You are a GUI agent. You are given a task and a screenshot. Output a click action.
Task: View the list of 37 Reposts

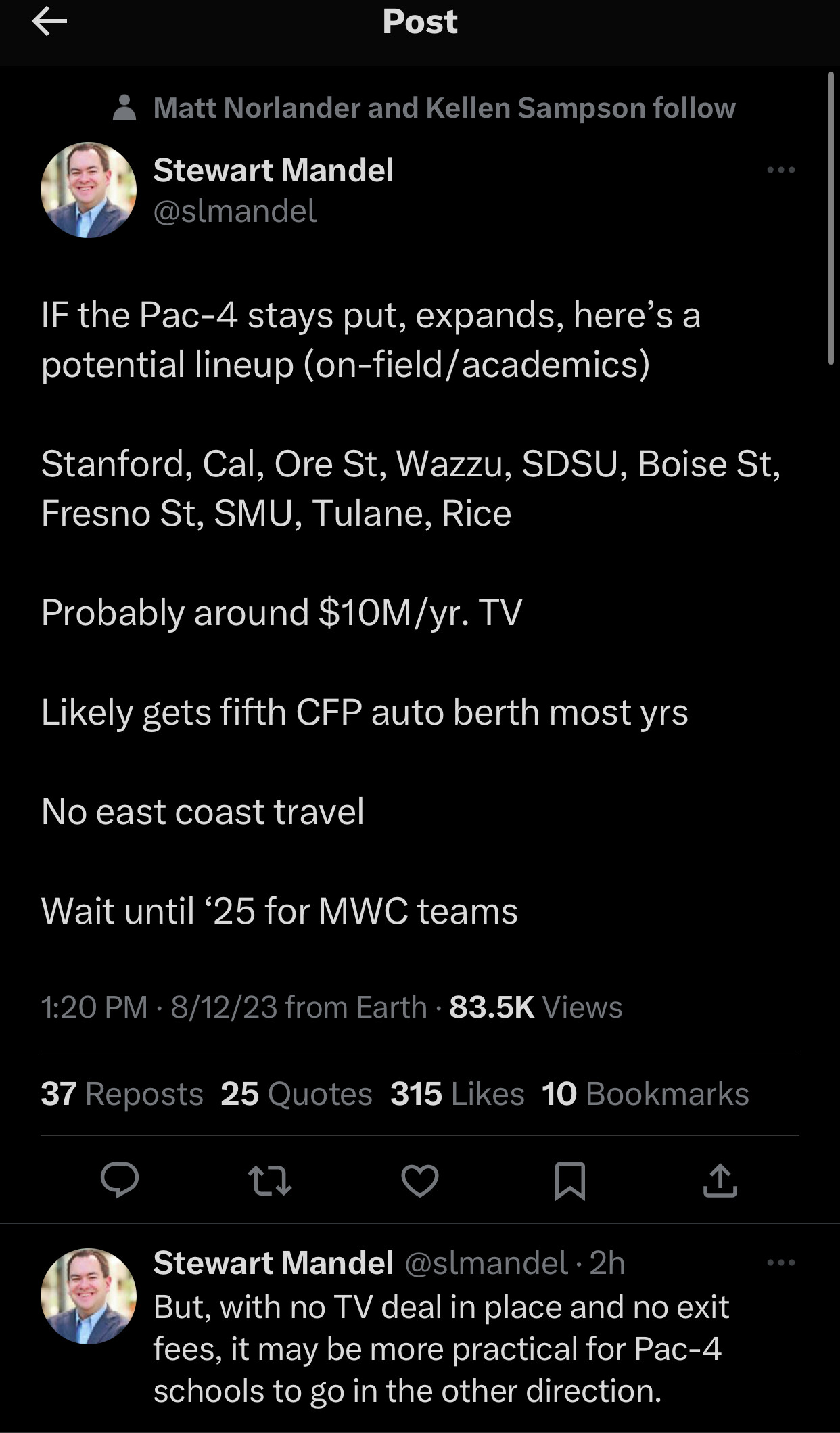click(x=122, y=1094)
